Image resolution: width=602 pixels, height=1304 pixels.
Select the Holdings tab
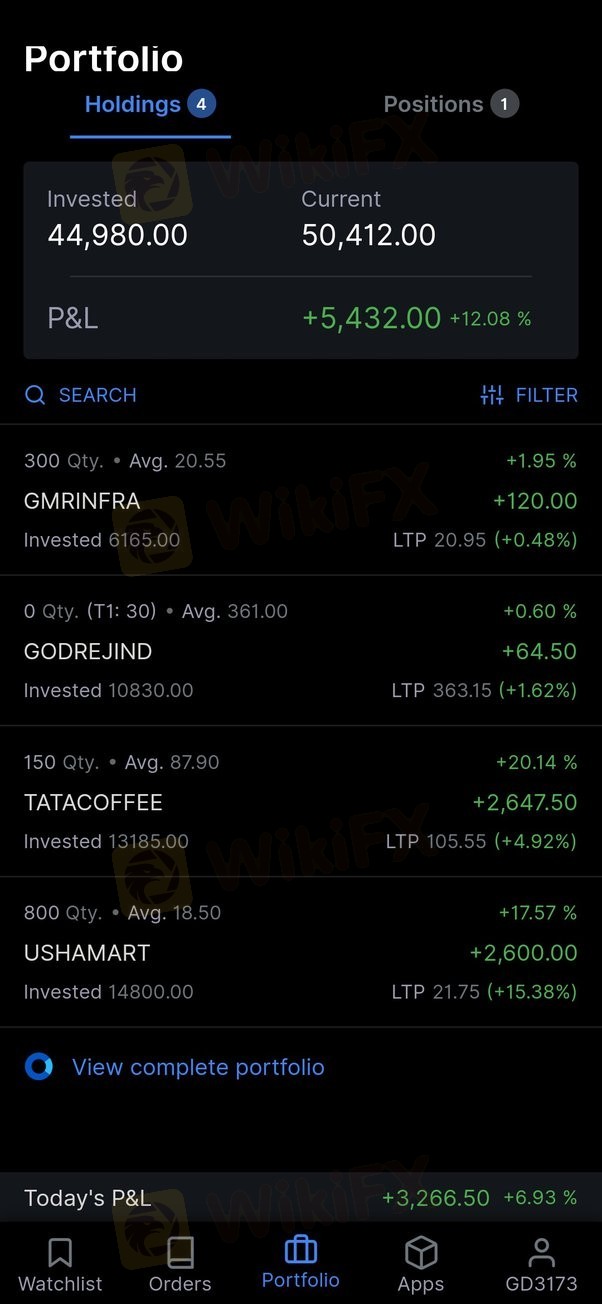tap(150, 104)
